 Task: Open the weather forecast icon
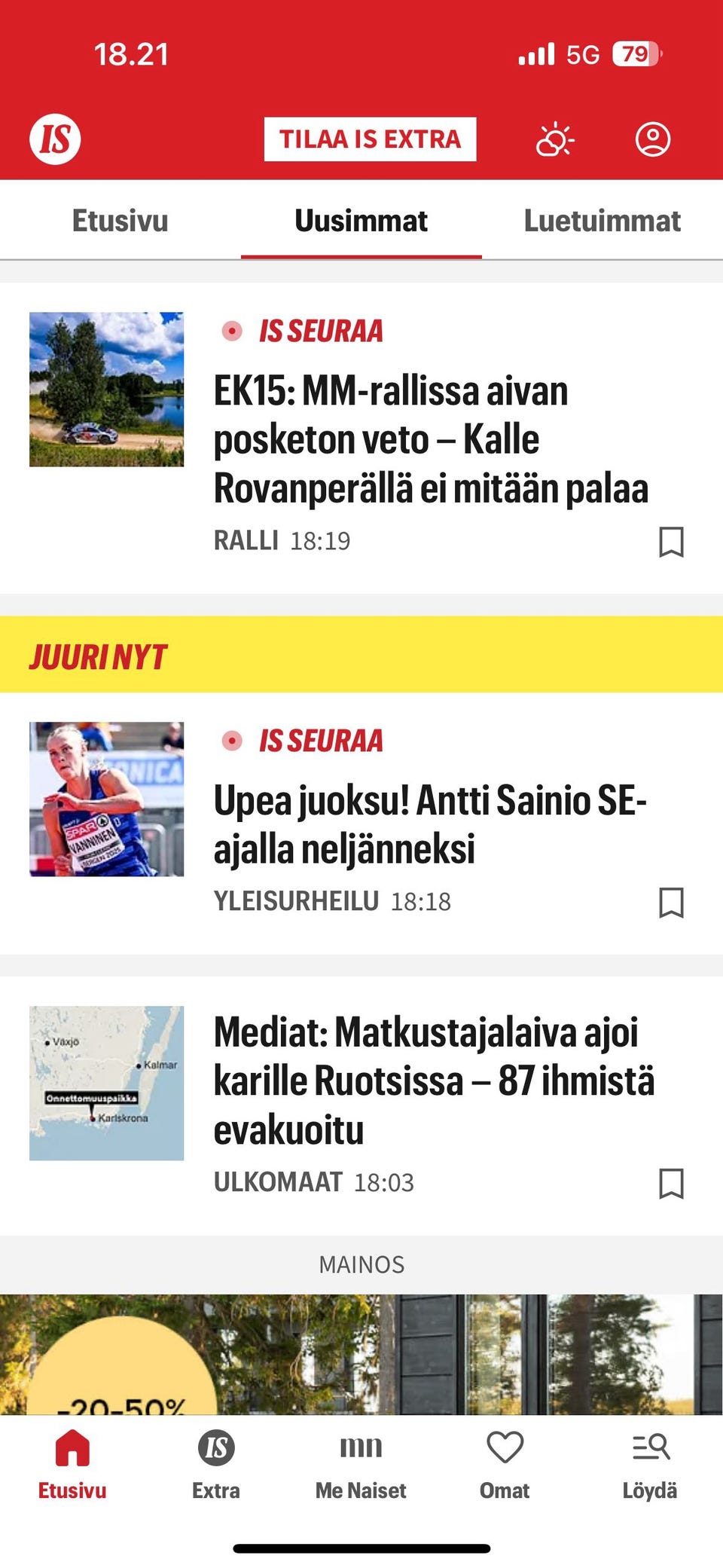[554, 138]
